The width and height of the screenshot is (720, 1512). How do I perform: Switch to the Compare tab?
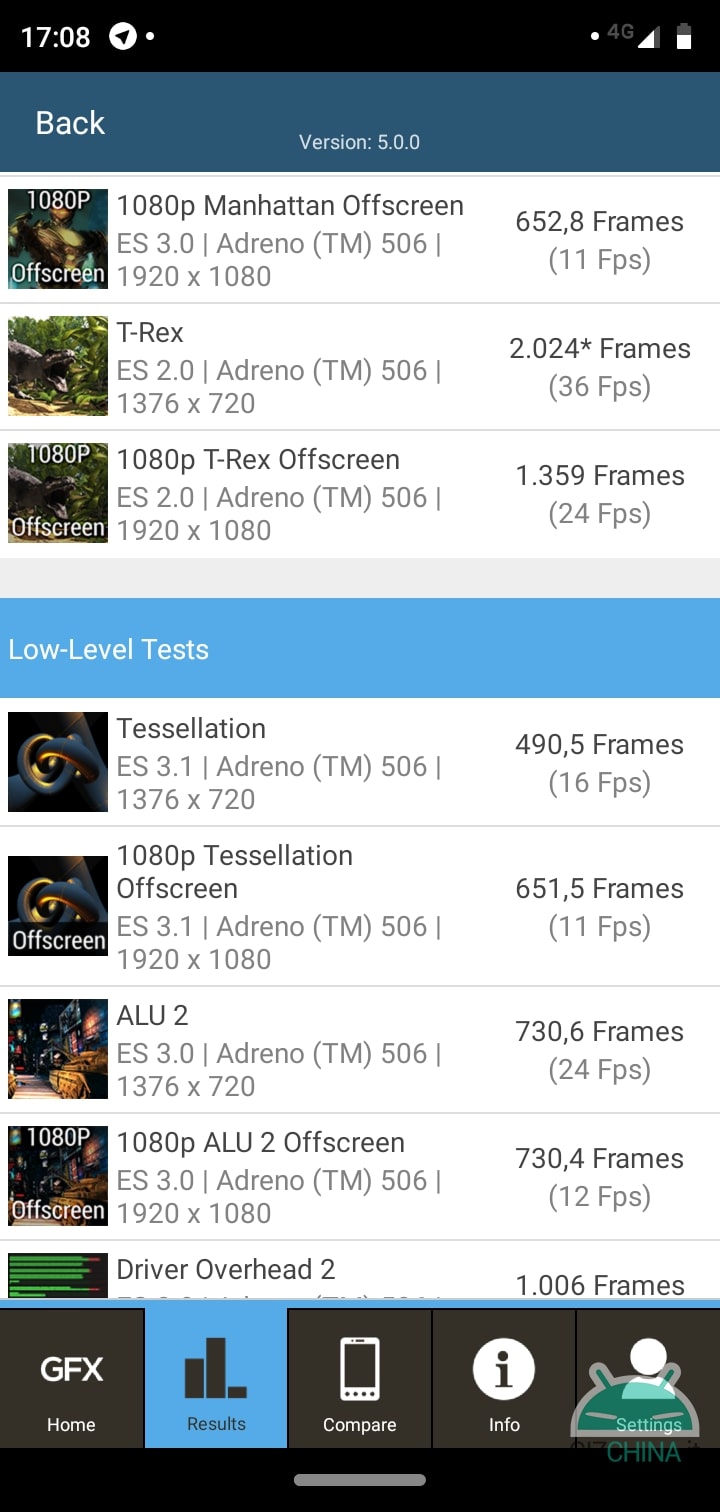click(x=360, y=1379)
